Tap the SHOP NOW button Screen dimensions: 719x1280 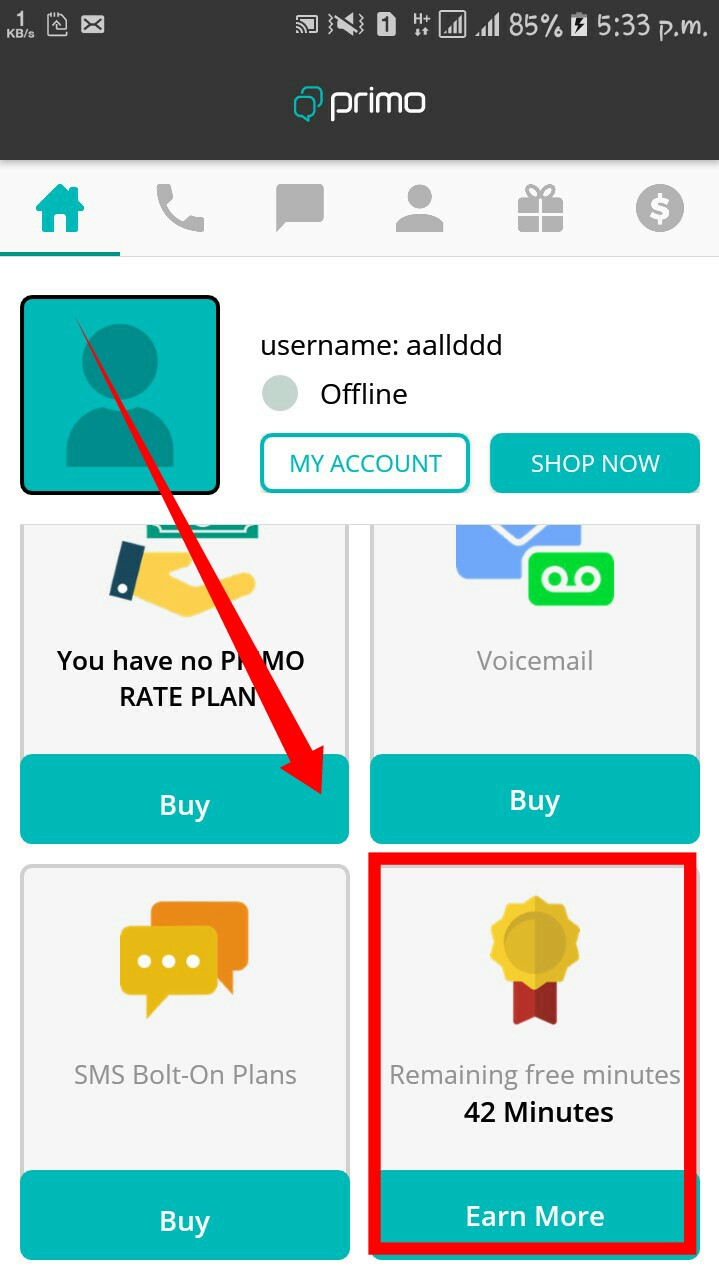595,464
